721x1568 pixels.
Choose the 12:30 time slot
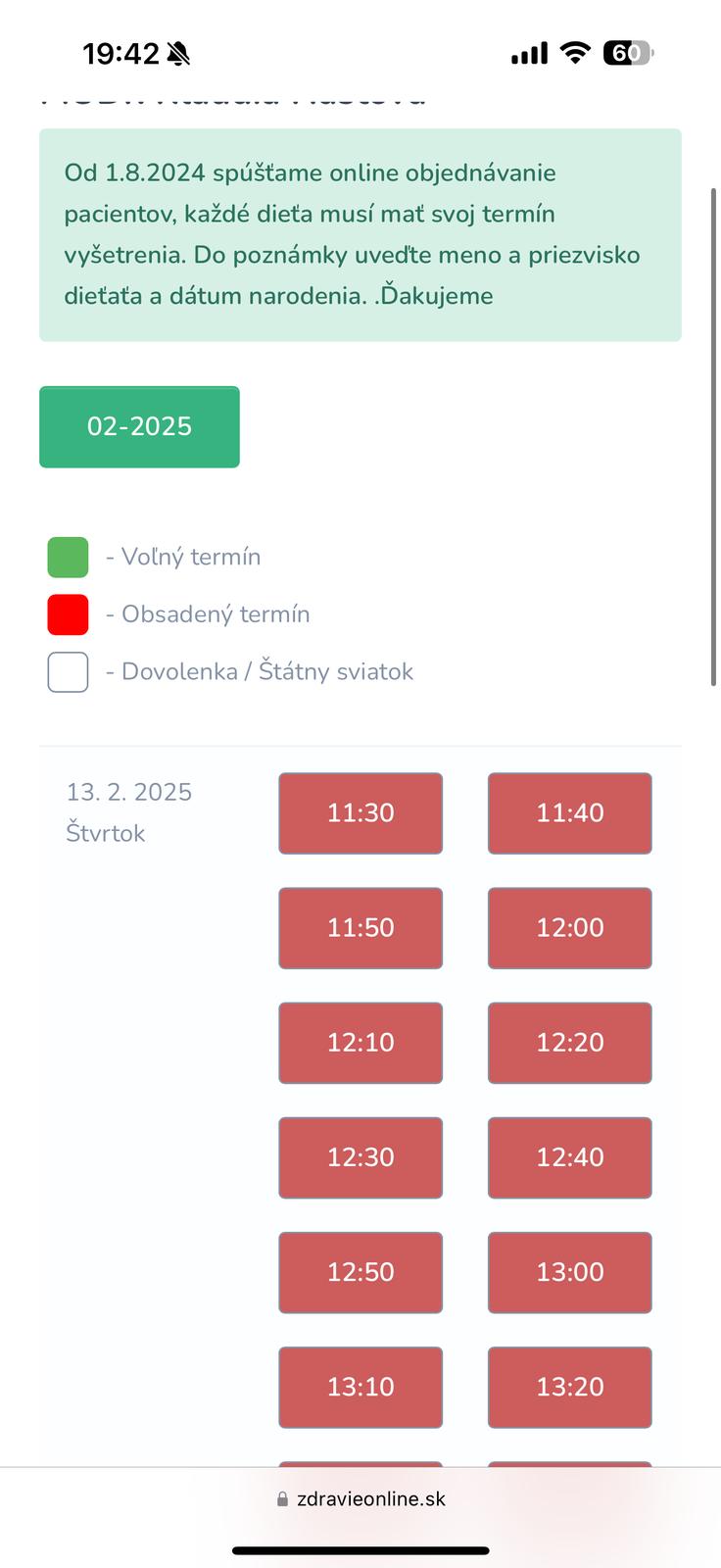pos(360,1156)
